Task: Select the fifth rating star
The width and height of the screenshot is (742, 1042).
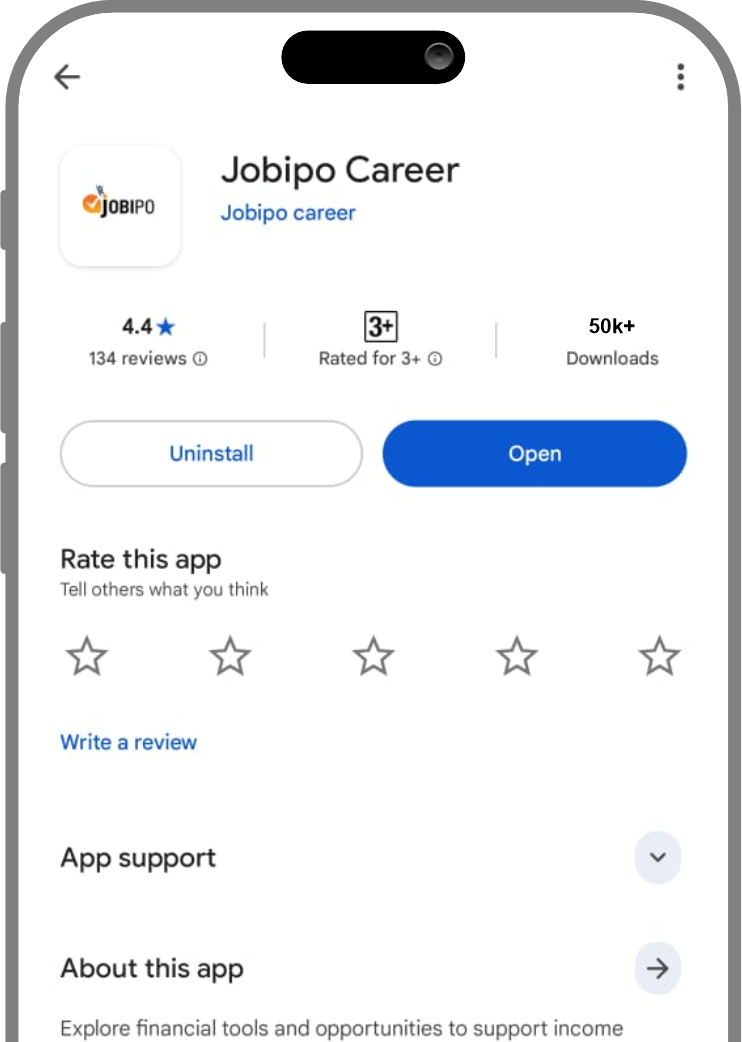Action: coord(659,656)
